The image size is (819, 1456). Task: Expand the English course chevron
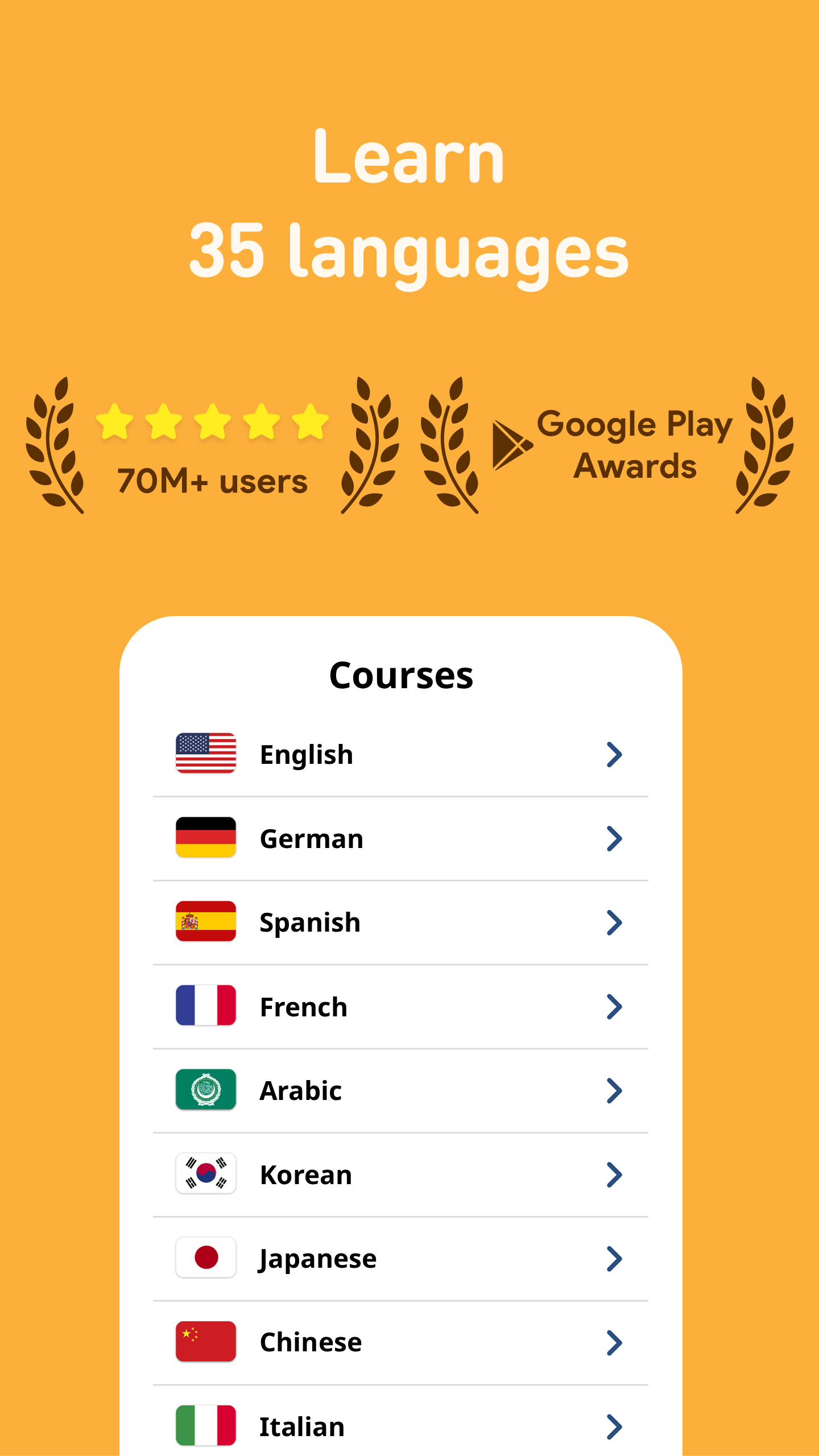click(614, 754)
